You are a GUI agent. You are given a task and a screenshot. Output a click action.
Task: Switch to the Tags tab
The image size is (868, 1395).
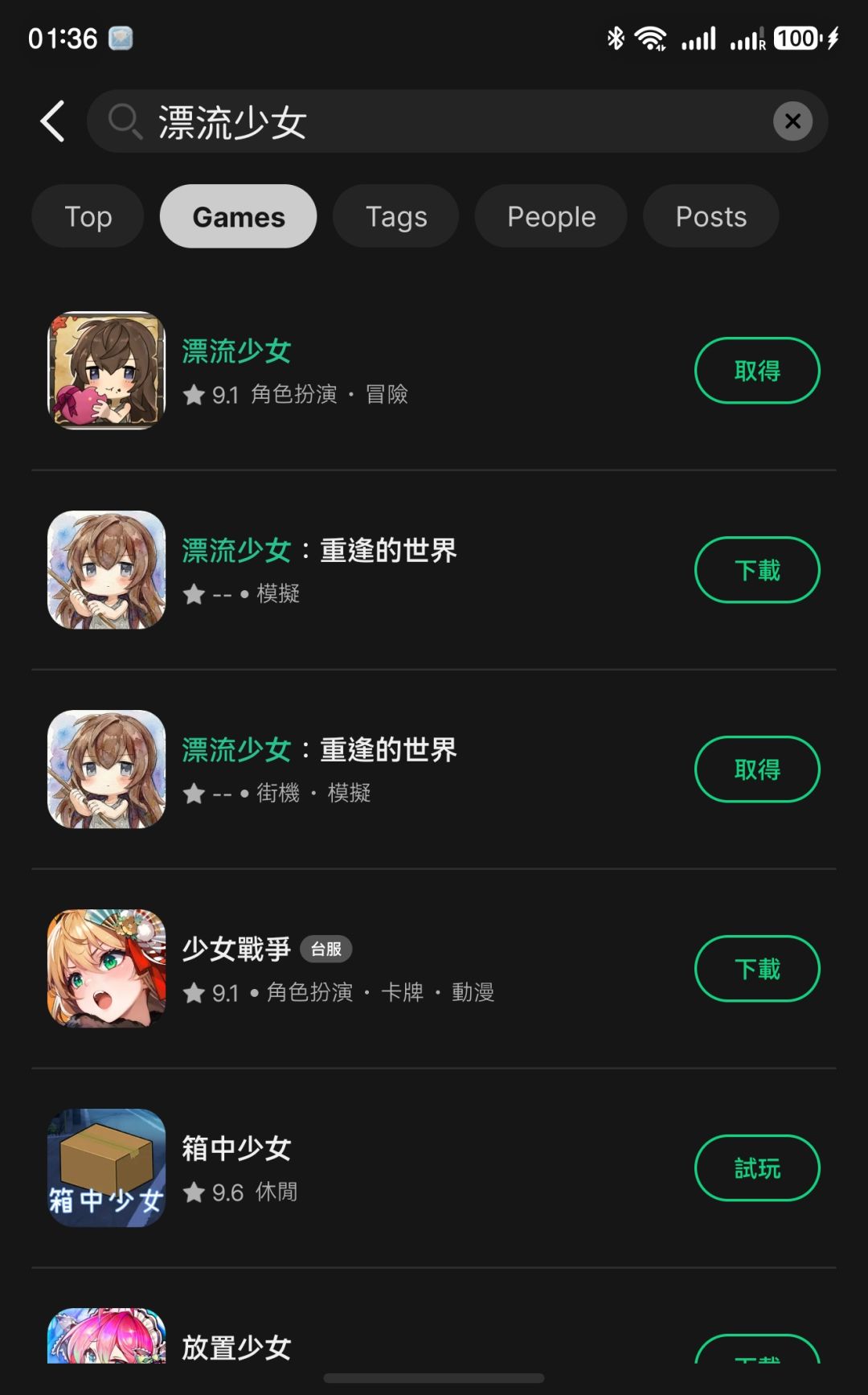(396, 216)
